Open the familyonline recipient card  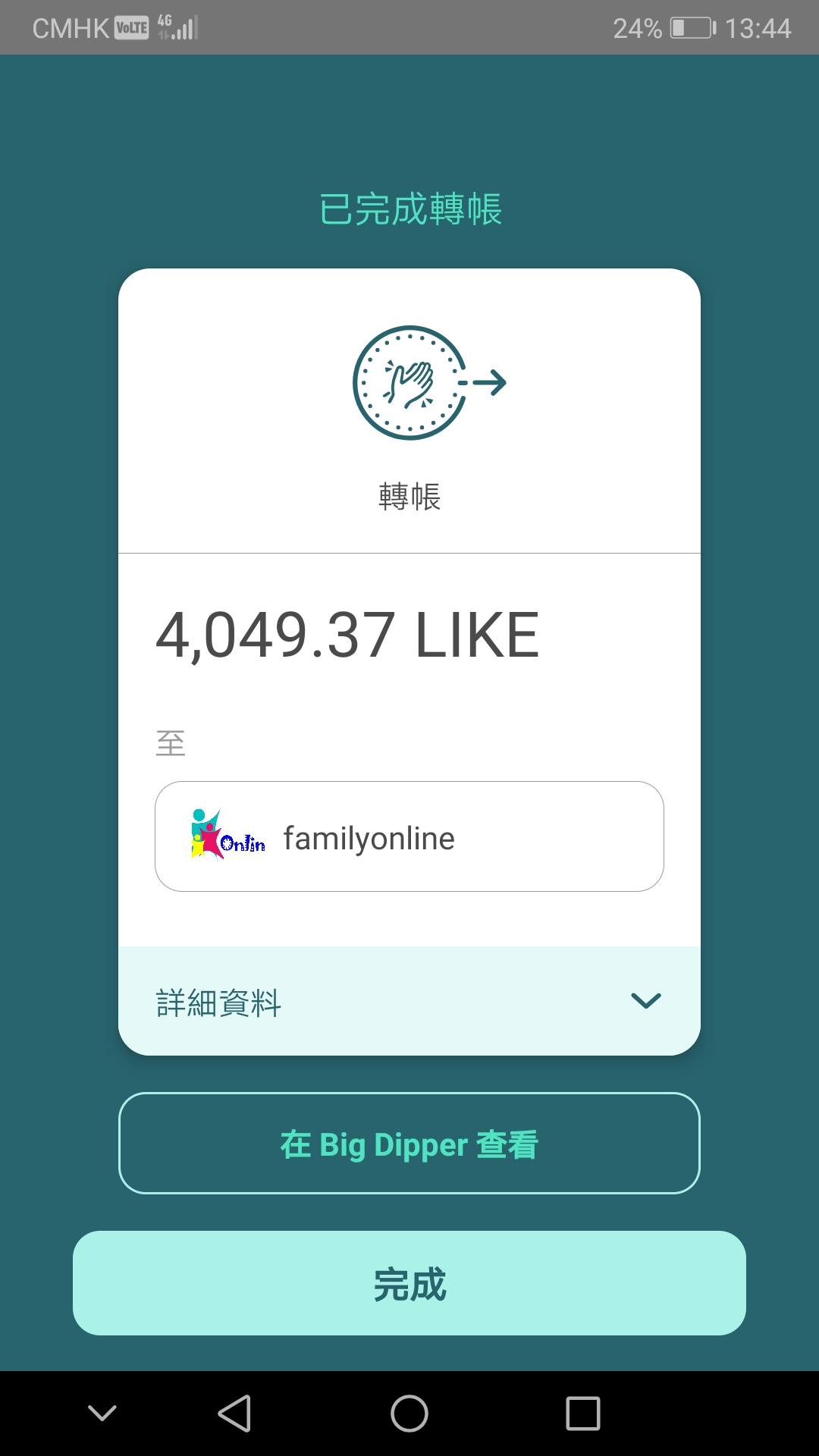click(x=409, y=836)
